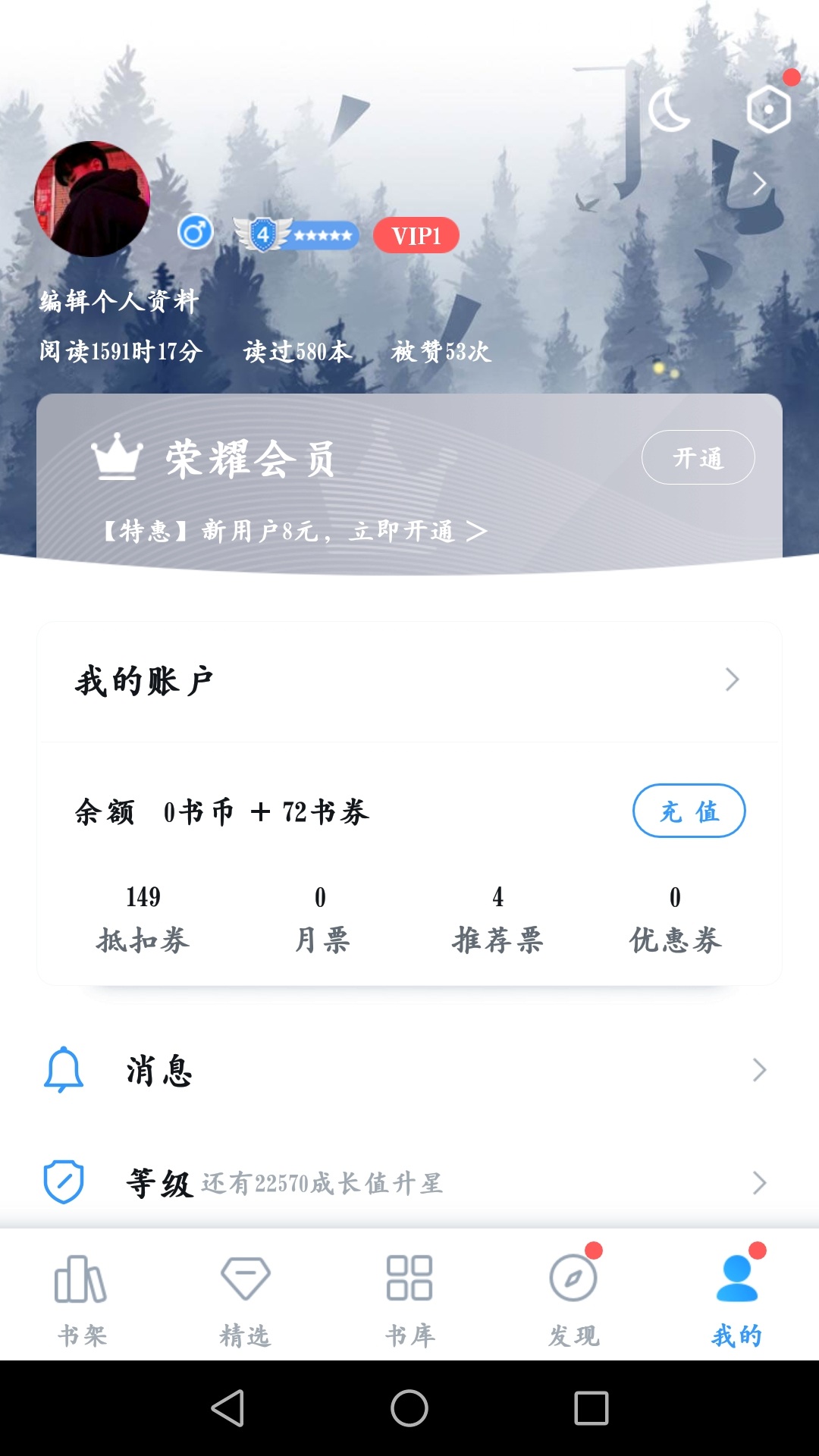This screenshot has width=819, height=1456.
Task: Toggle night mode with the moon icon
Action: pos(669,110)
